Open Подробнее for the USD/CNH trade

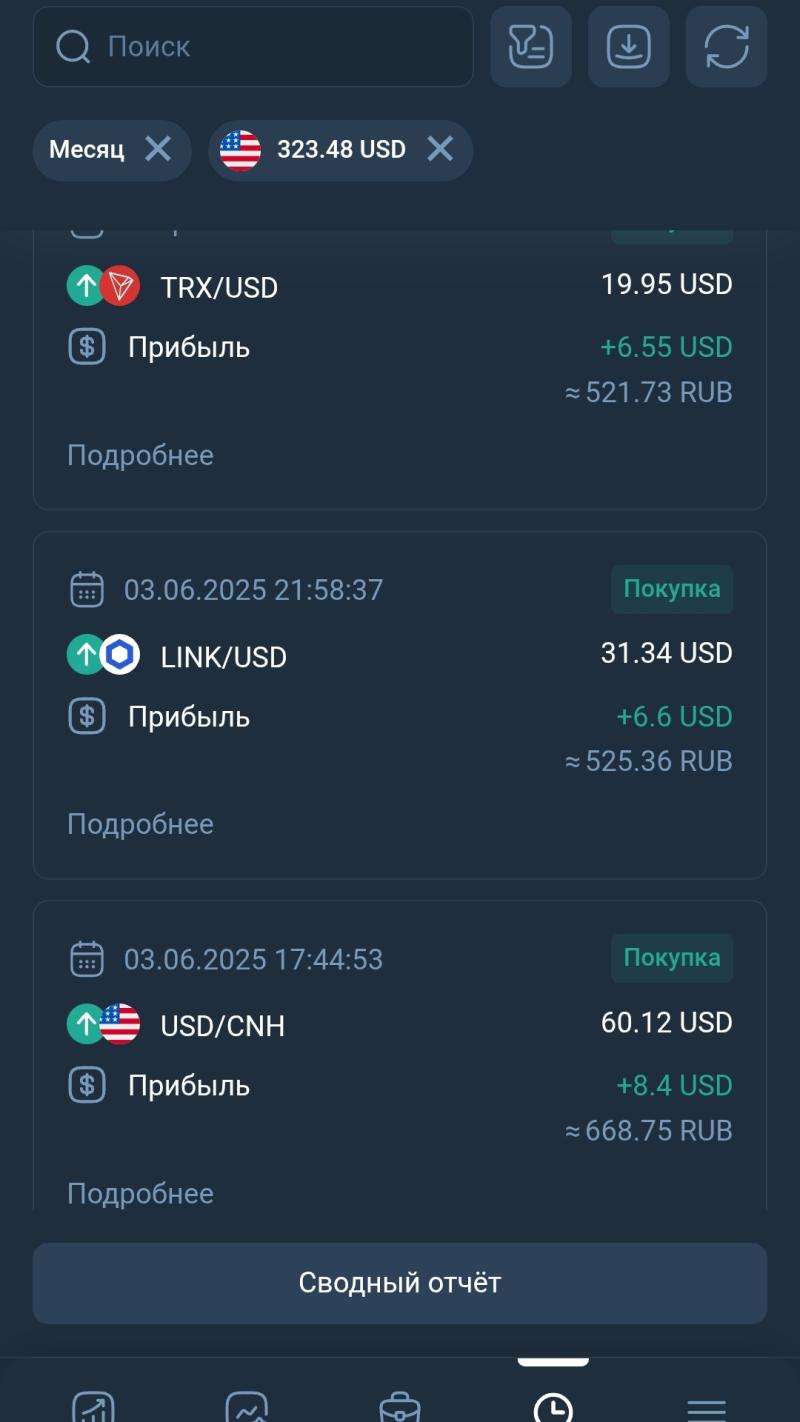[x=140, y=1193]
